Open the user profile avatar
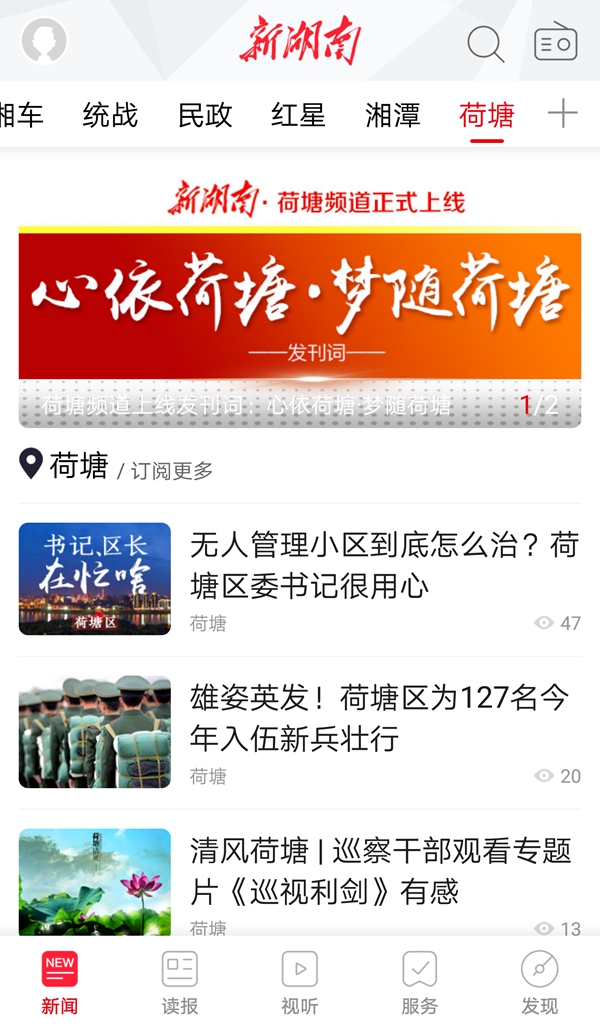Screen dimensions: 600x1027 44,41
